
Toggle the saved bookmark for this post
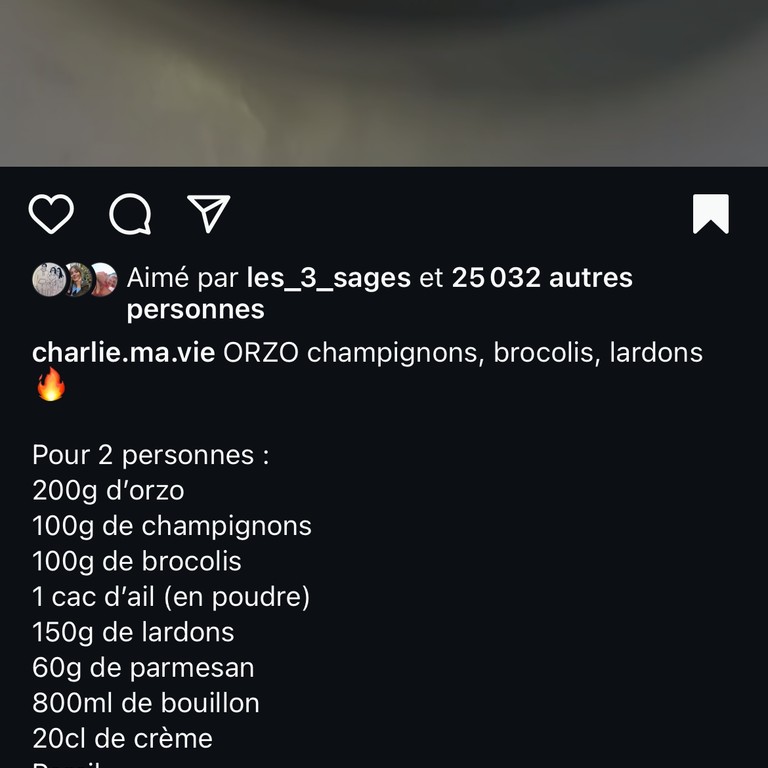[x=711, y=214]
